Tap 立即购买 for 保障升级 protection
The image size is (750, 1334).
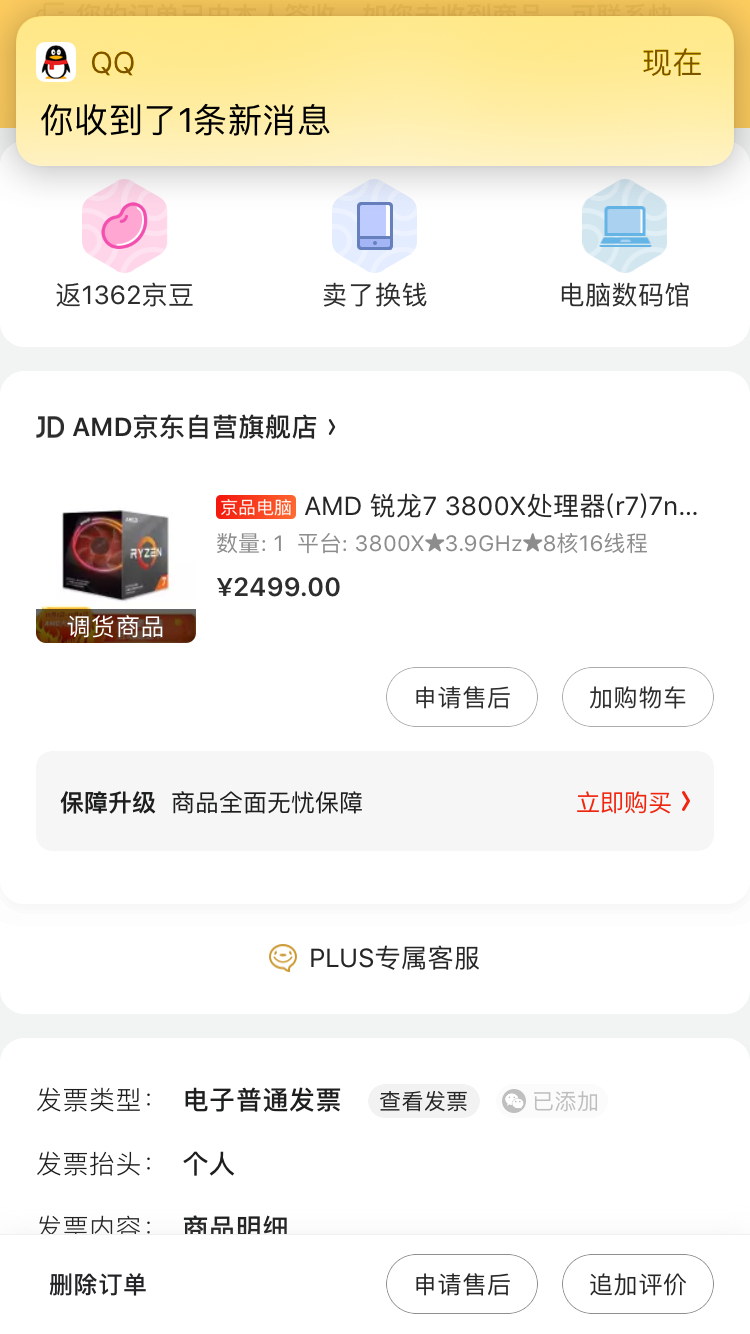[634, 802]
